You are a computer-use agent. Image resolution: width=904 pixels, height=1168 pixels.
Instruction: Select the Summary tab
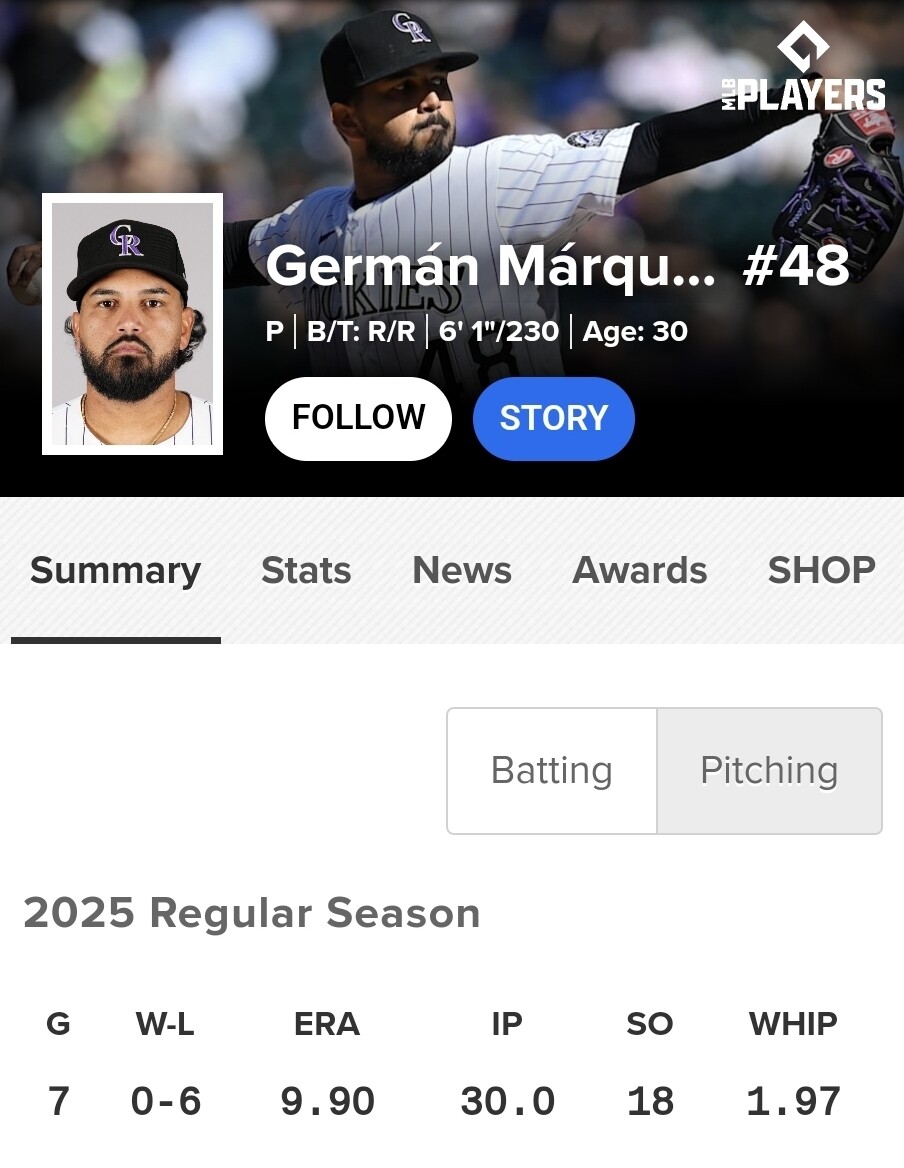pyautogui.click(x=115, y=570)
